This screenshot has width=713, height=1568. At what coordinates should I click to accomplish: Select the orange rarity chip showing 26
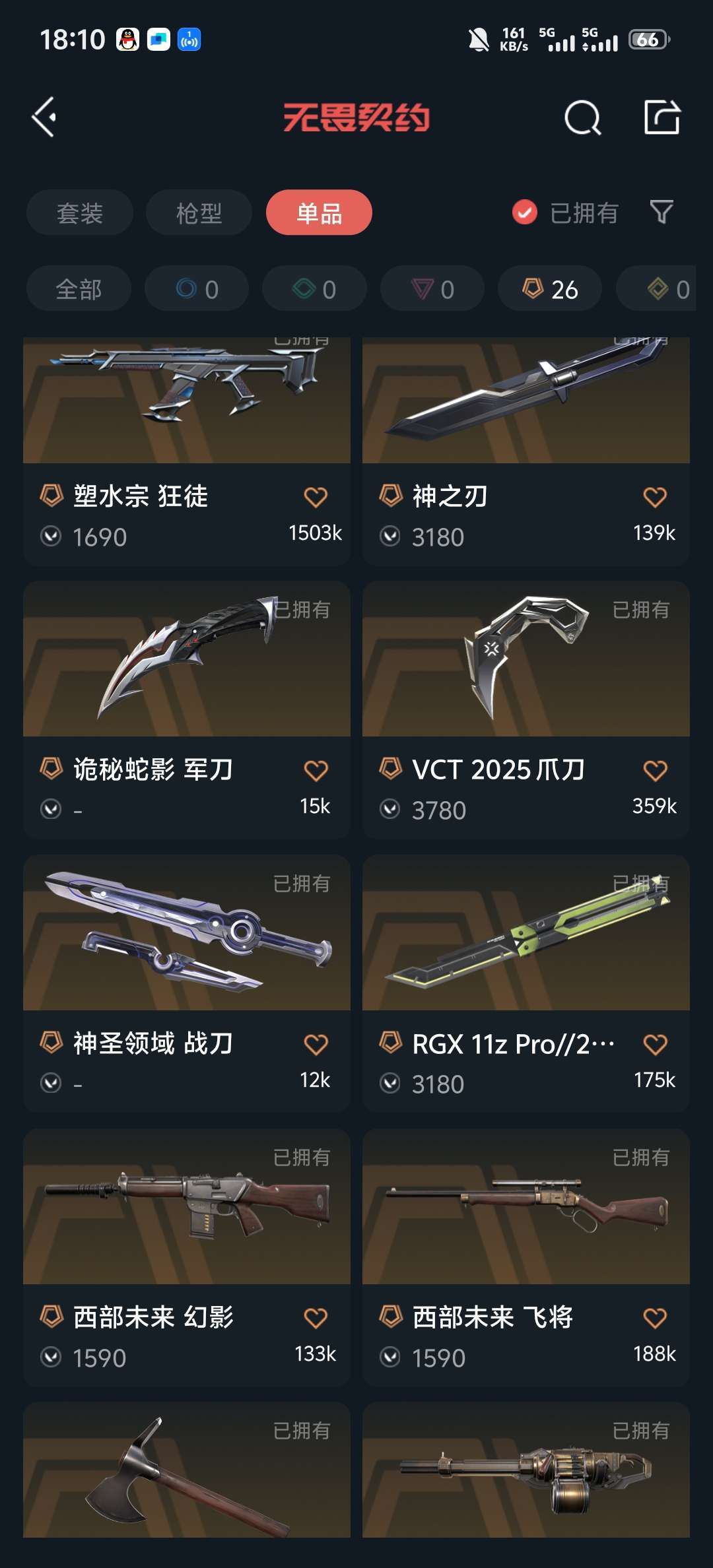(550, 288)
